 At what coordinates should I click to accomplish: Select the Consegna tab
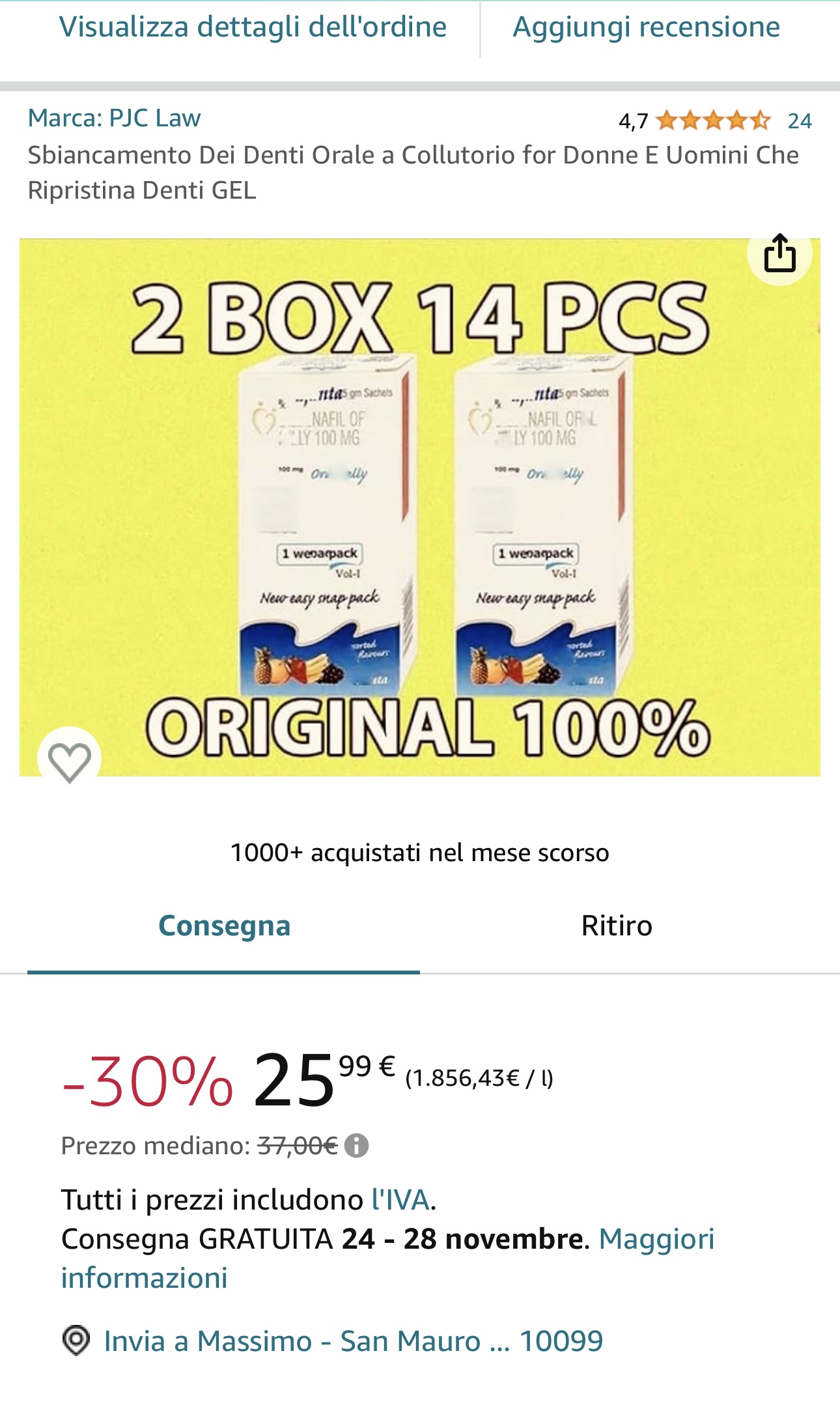[224, 926]
